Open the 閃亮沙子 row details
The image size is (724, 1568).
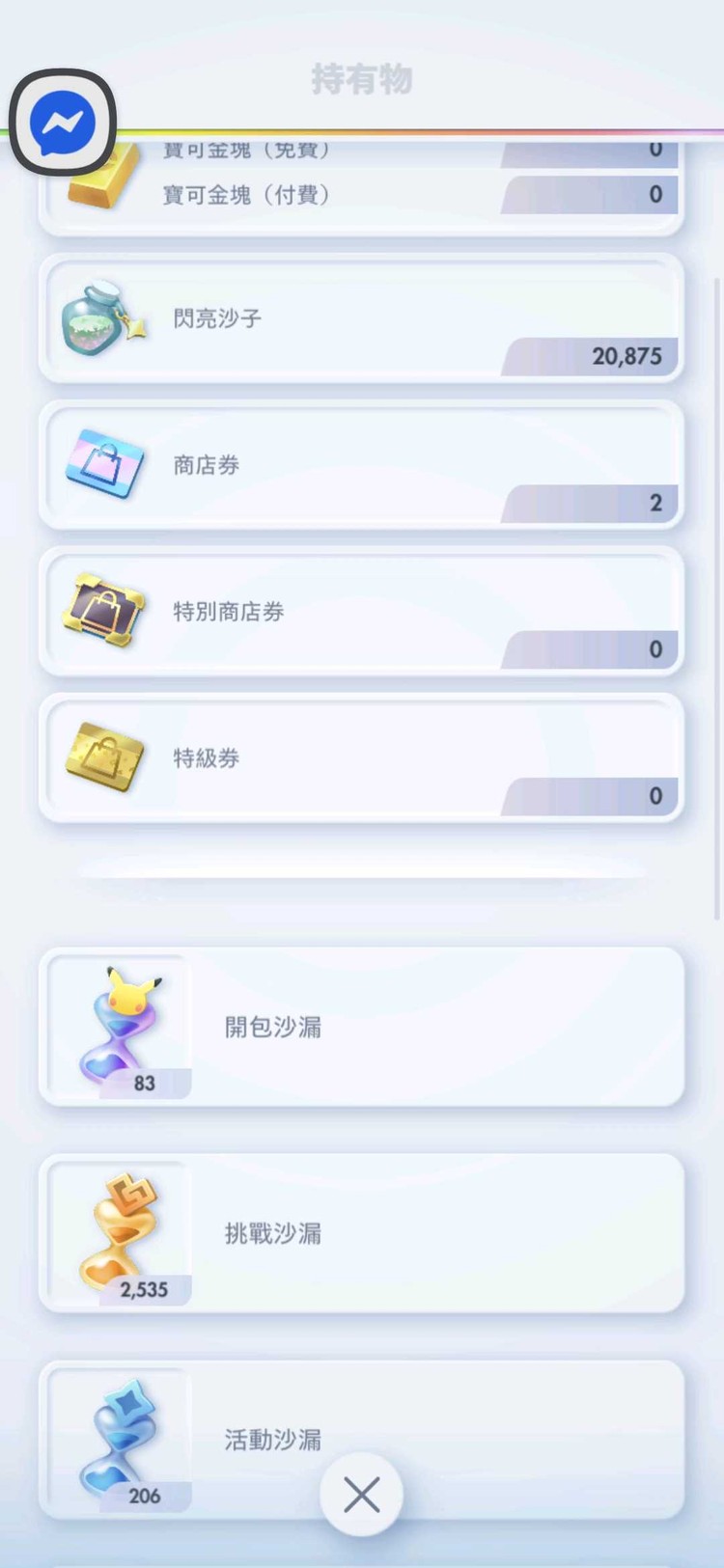[361, 318]
